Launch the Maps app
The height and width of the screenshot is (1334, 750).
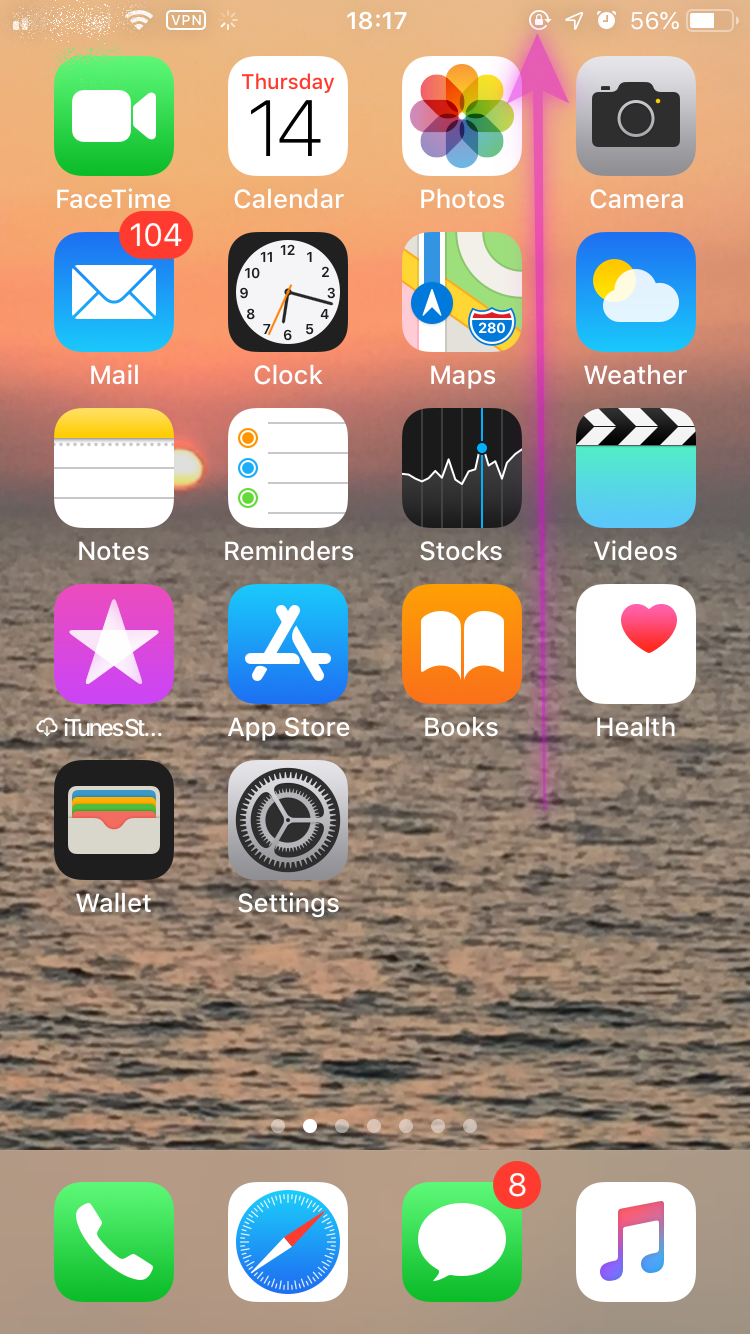click(x=462, y=292)
